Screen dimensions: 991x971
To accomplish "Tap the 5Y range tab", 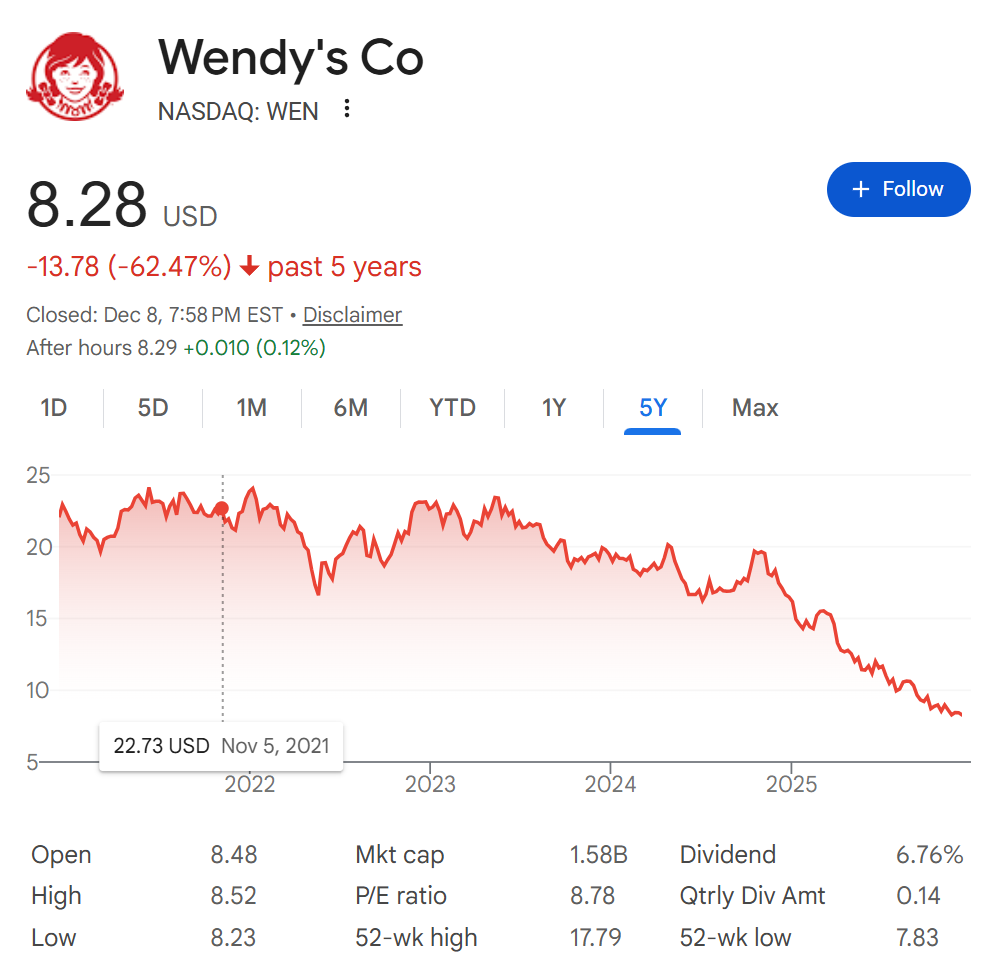I will pyautogui.click(x=653, y=408).
